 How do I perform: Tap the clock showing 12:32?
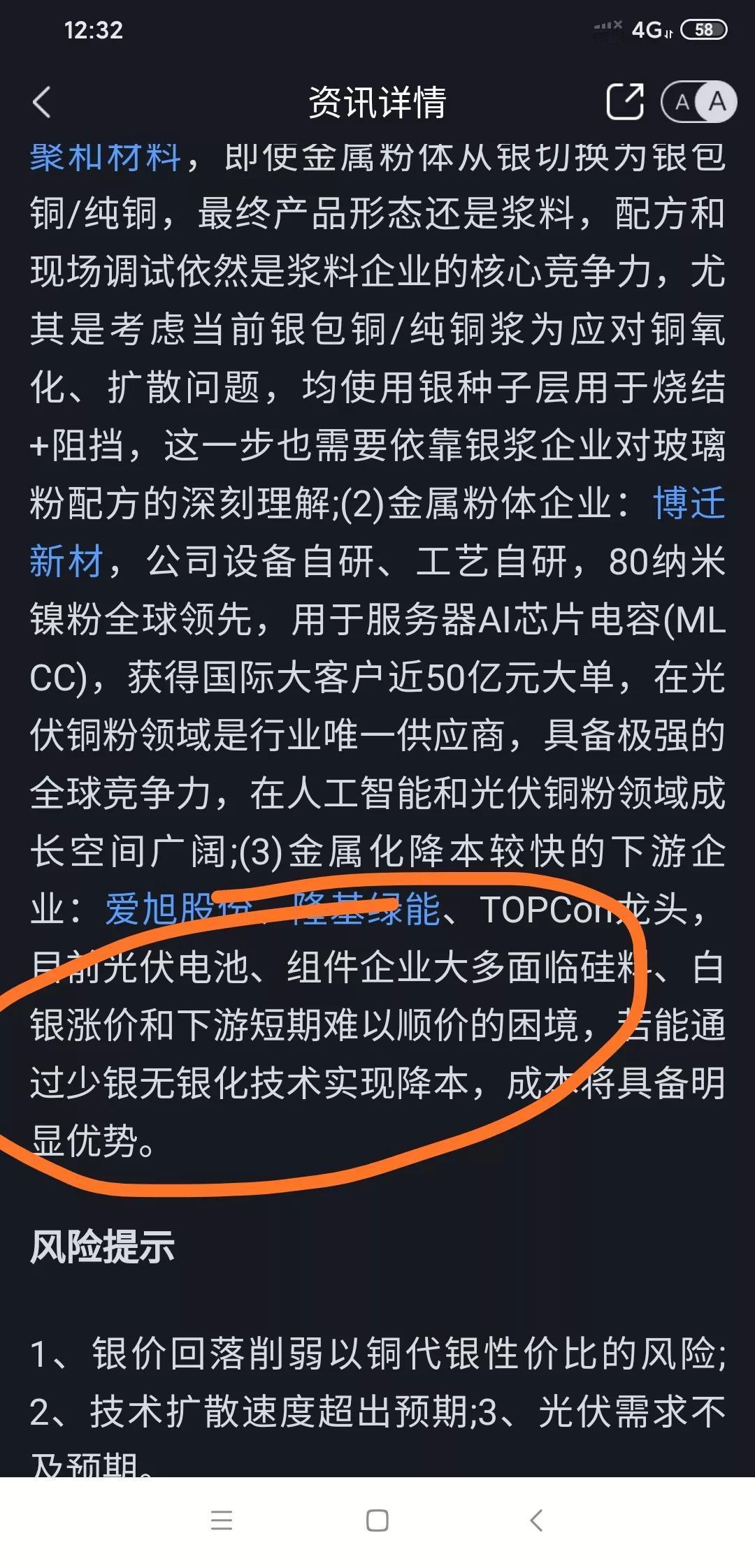93,30
